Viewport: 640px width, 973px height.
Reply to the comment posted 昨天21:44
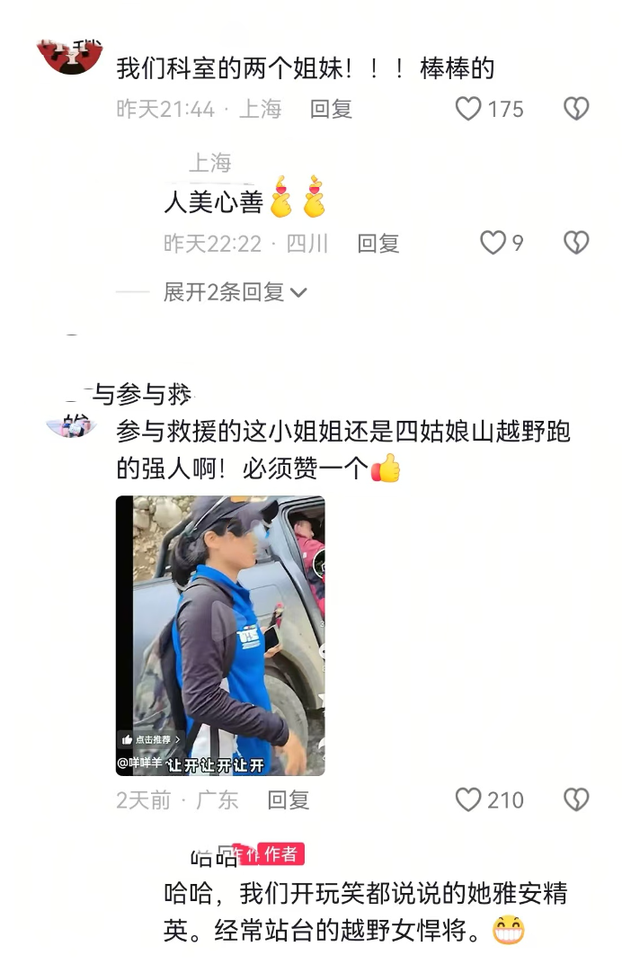click(331, 109)
